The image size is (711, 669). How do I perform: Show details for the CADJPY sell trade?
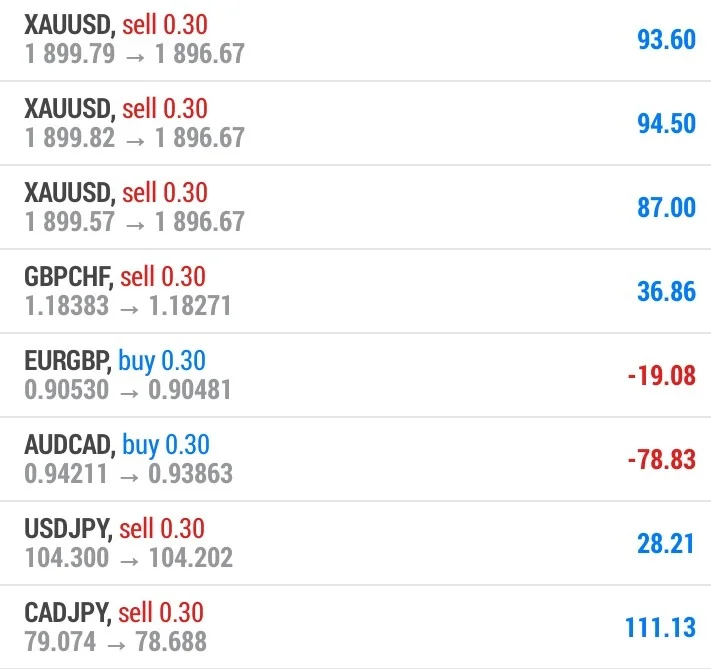point(355,627)
